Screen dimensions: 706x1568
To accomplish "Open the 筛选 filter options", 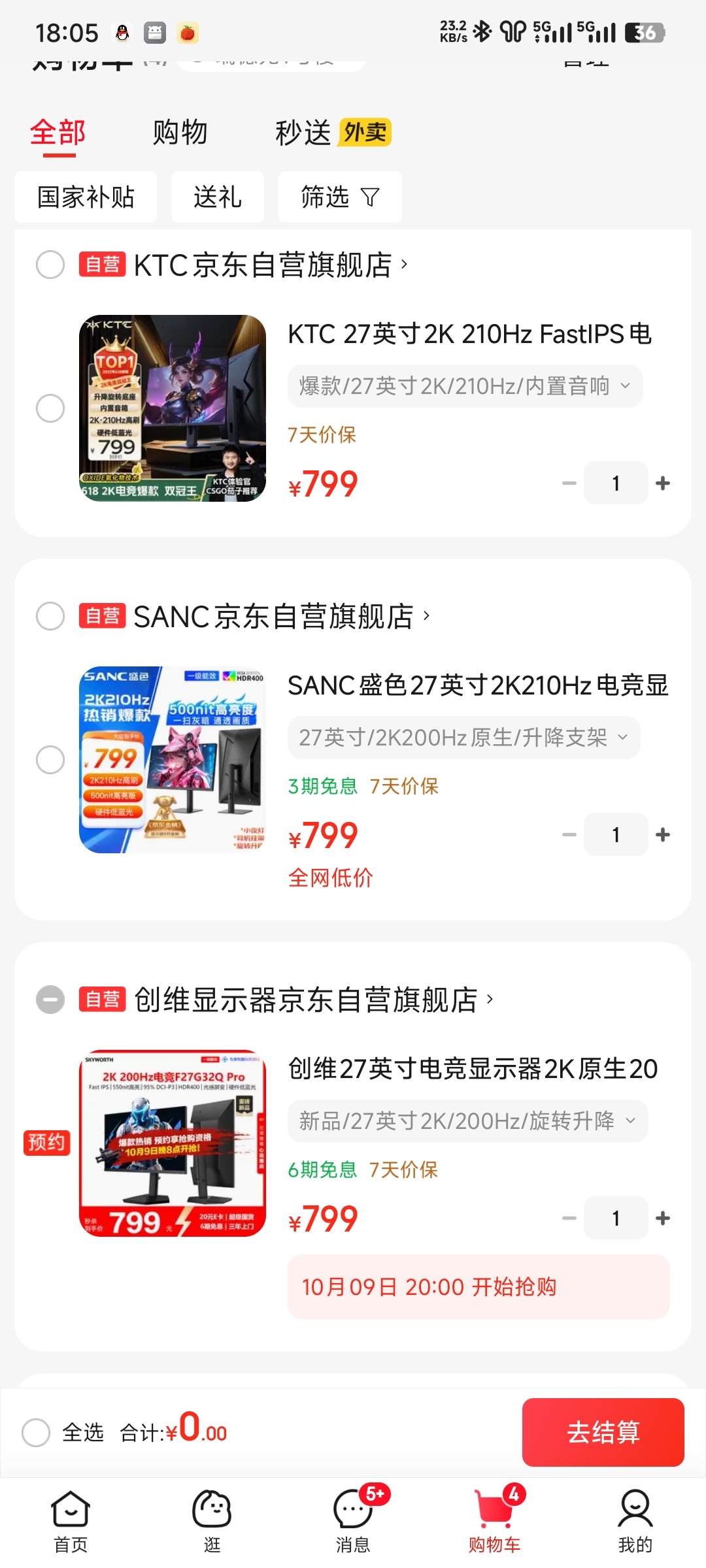I will coord(340,197).
